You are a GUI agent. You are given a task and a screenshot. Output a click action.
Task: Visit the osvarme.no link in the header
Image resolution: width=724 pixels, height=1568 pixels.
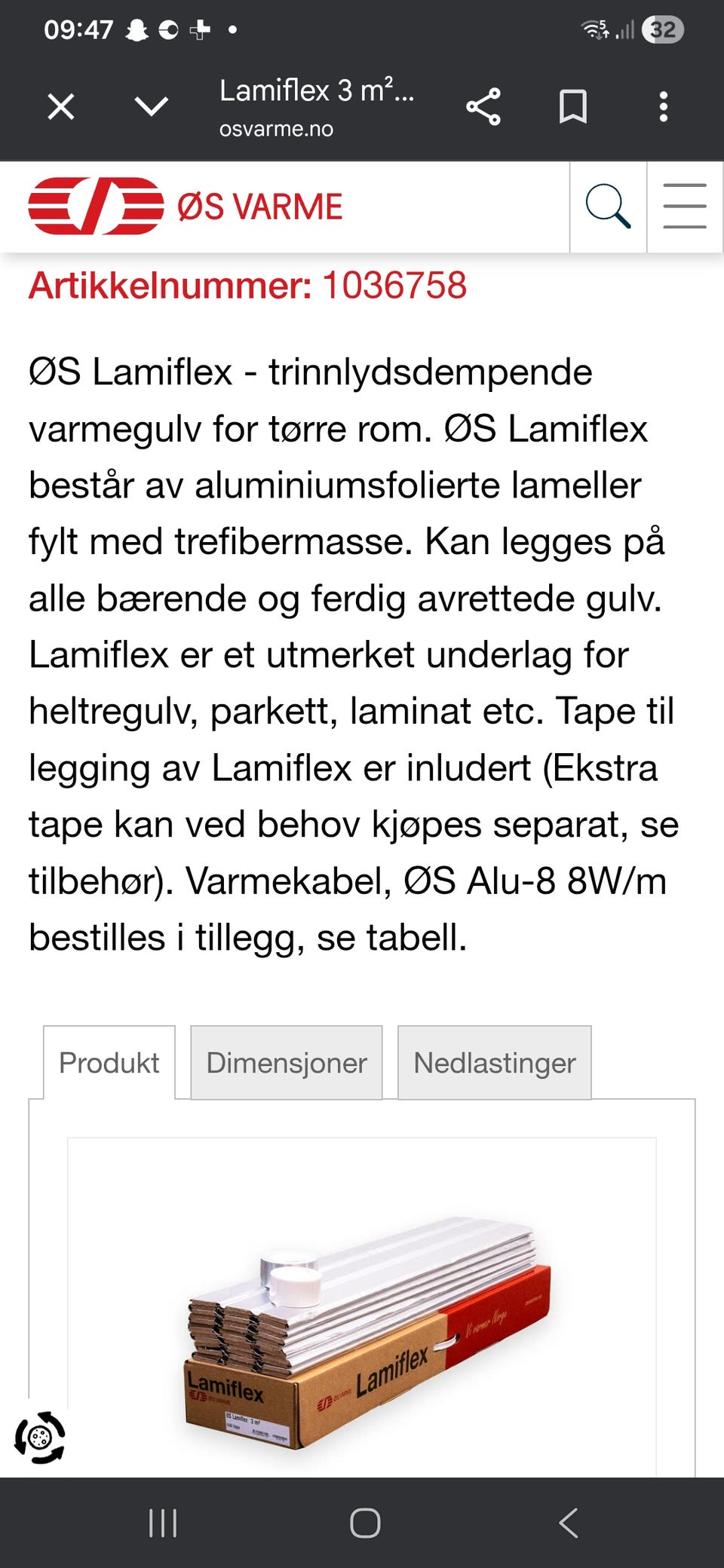point(277,130)
